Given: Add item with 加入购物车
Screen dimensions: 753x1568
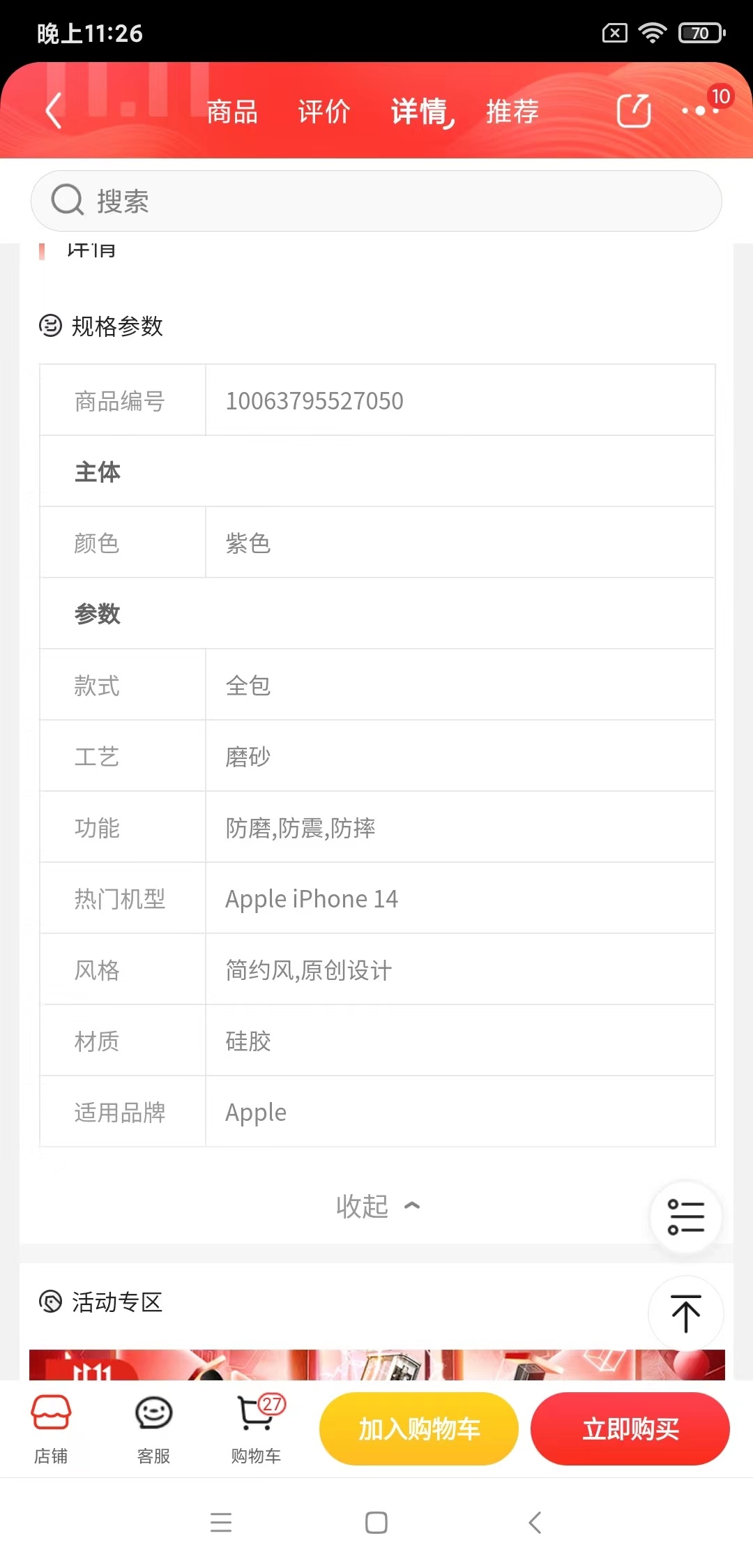Looking at the screenshot, I should (x=419, y=1428).
